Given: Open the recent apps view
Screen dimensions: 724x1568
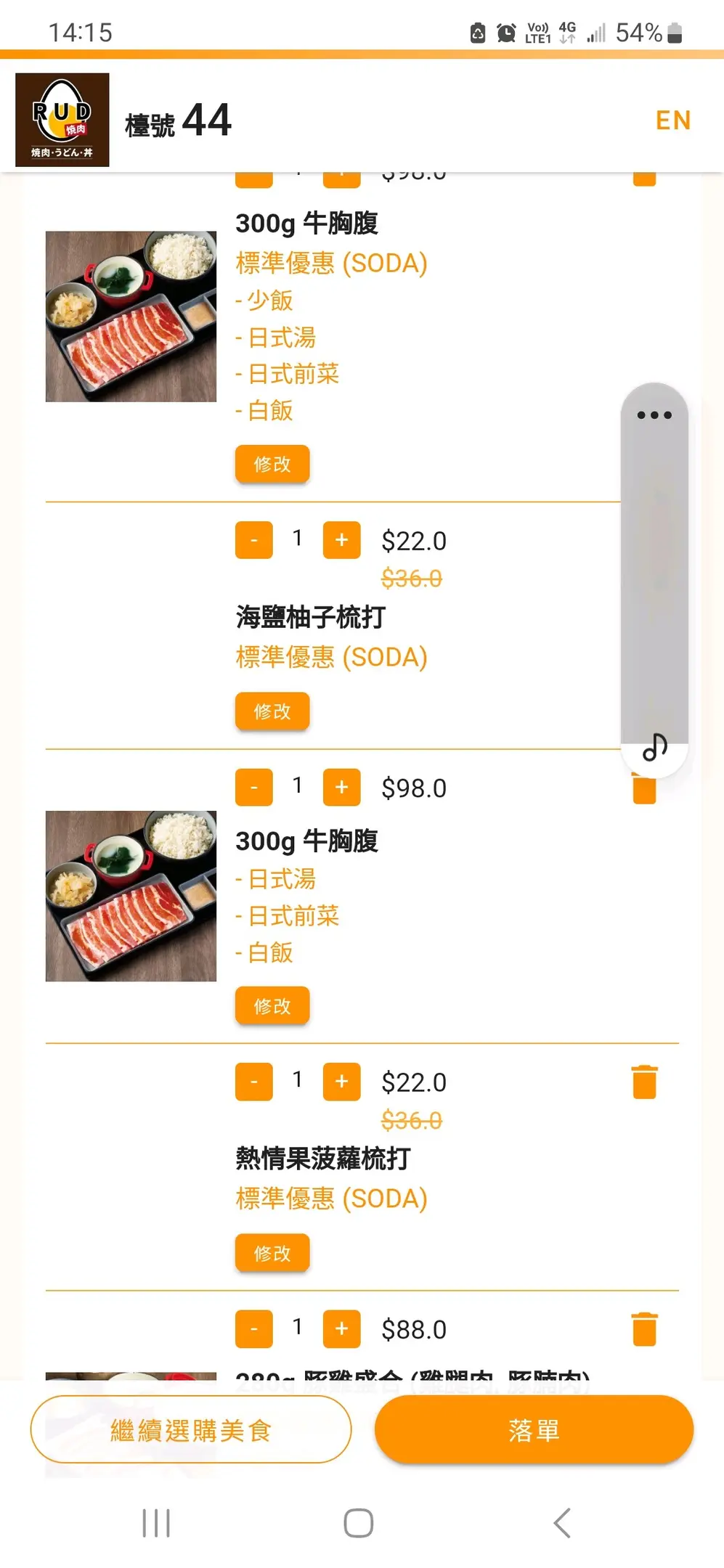Looking at the screenshot, I should [x=156, y=1522].
